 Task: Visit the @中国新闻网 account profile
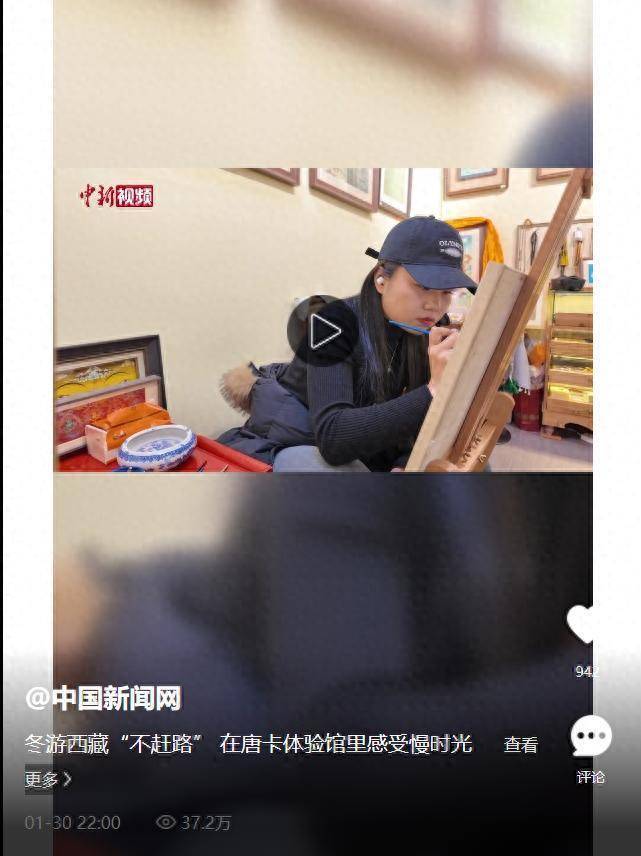coord(103,698)
